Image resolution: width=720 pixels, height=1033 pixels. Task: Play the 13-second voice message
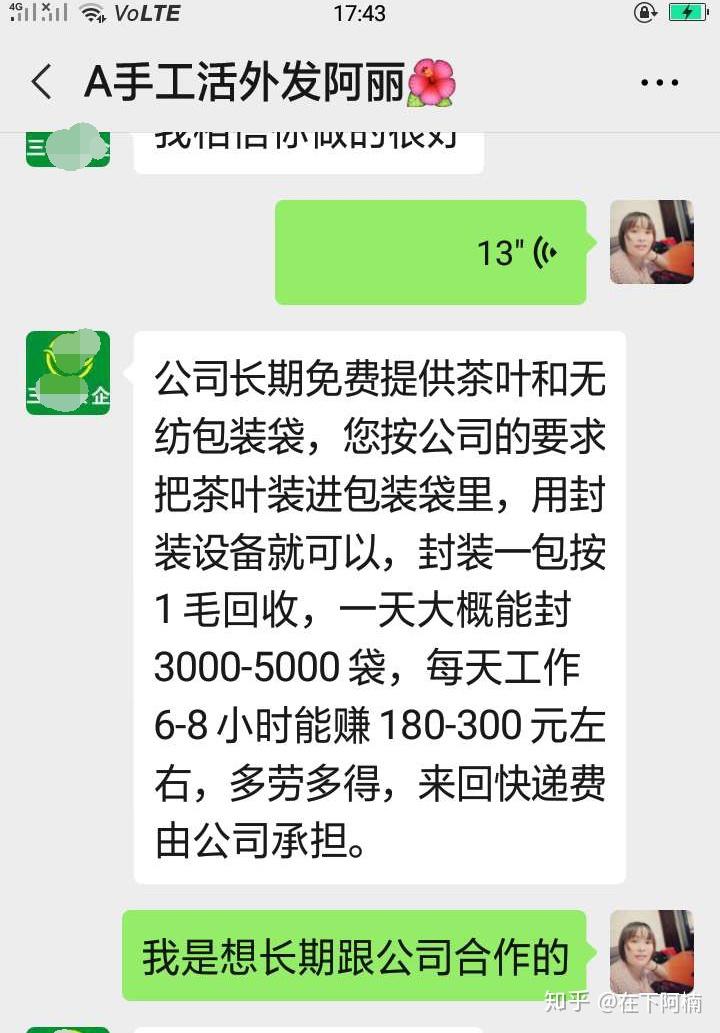pos(430,252)
